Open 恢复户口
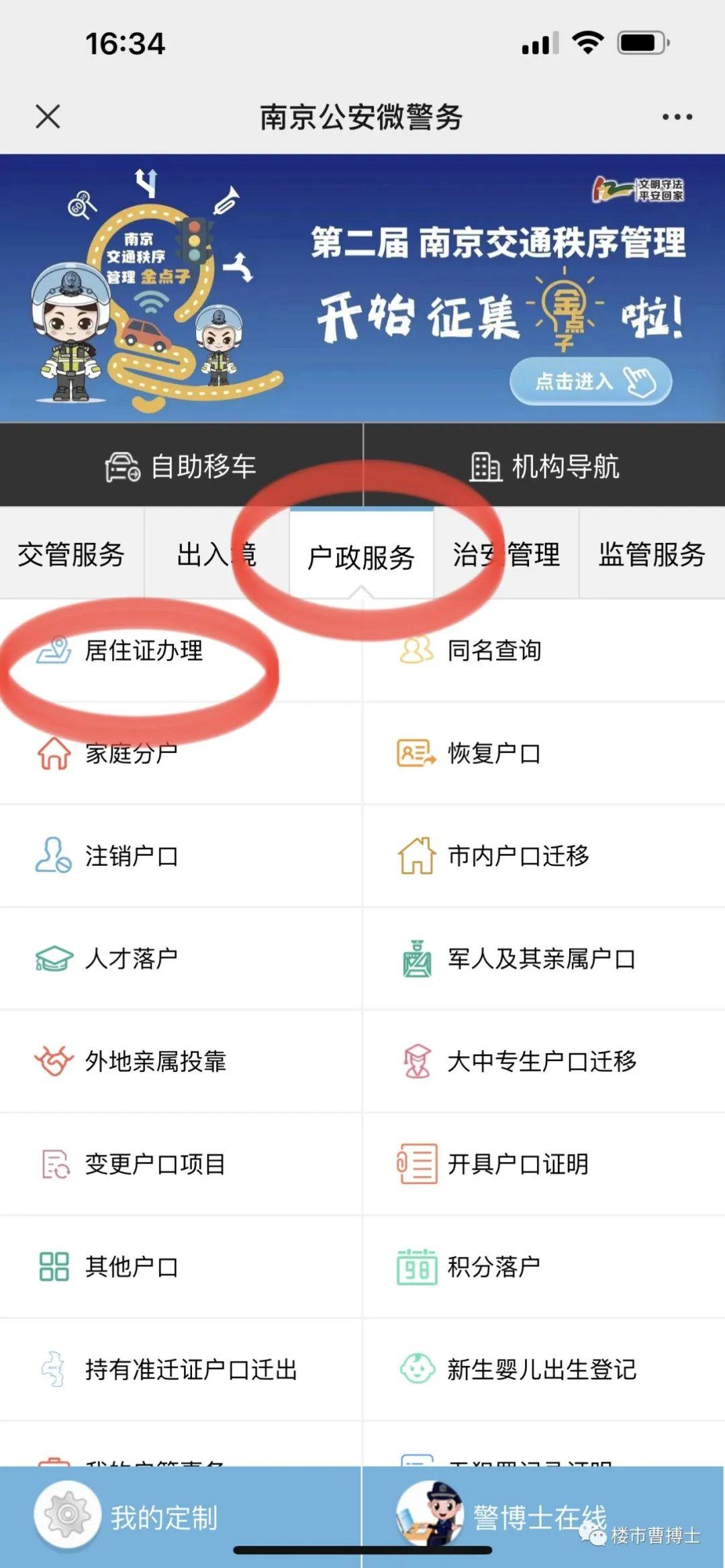 click(544, 753)
